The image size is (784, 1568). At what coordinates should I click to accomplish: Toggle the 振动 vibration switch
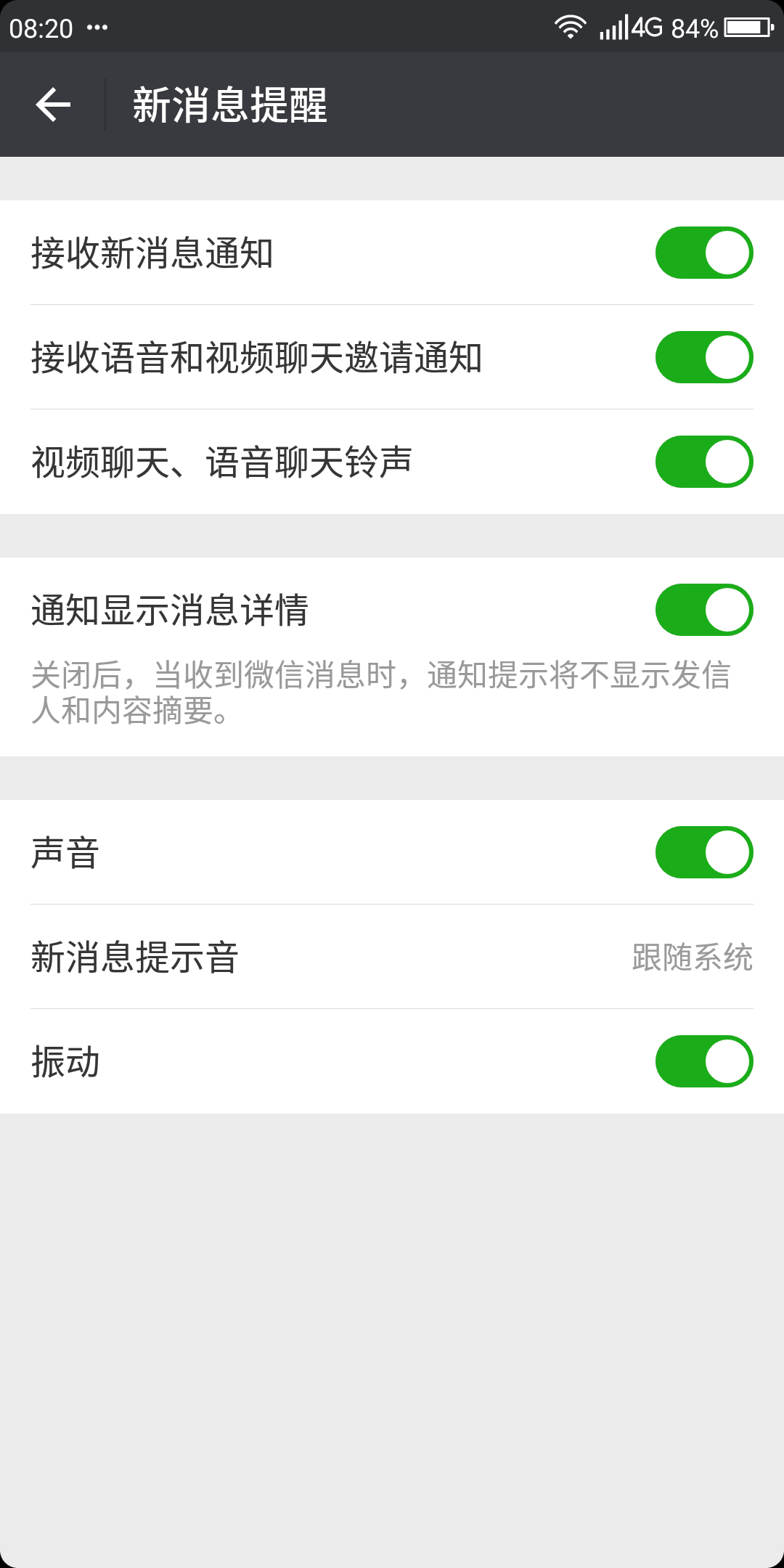(703, 1062)
